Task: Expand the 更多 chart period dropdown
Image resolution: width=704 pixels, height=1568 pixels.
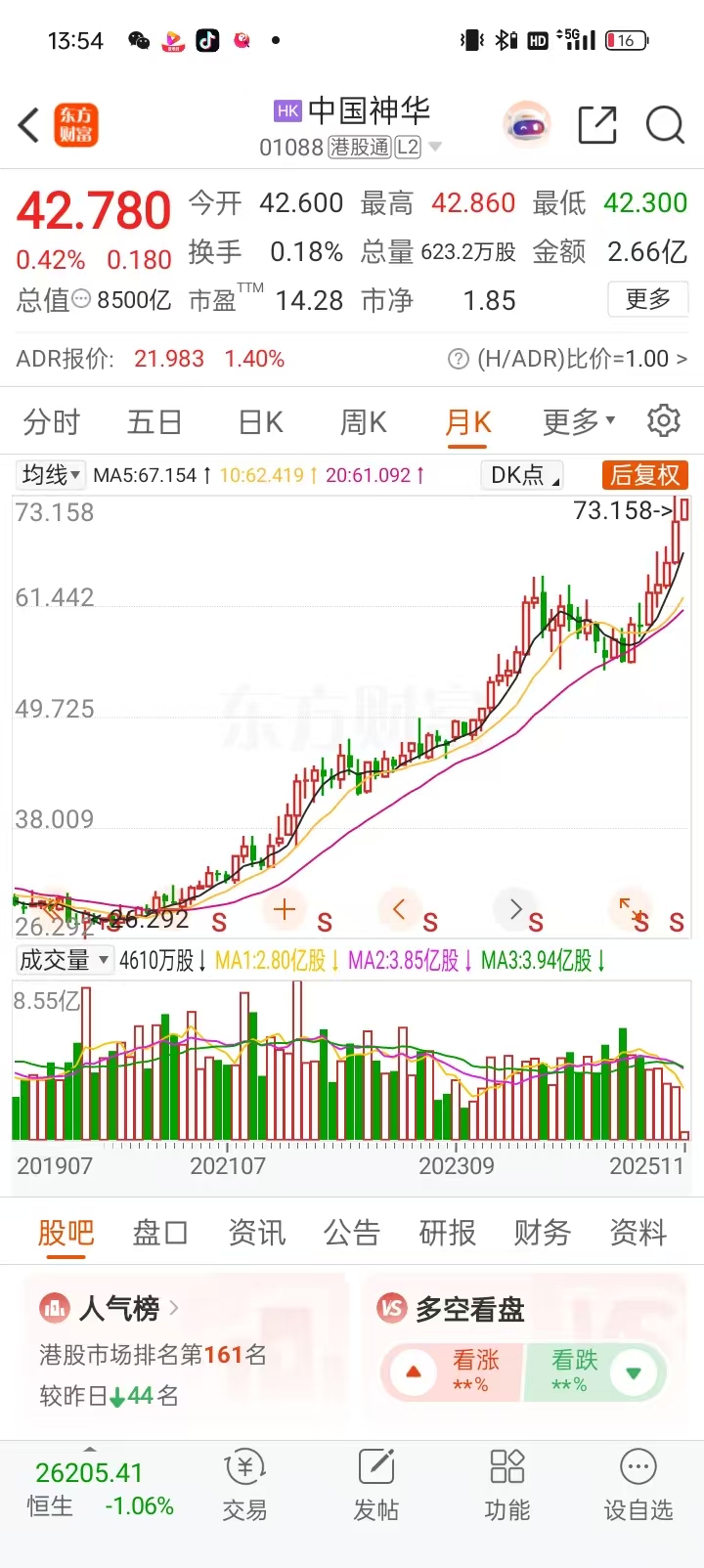Action: [578, 422]
